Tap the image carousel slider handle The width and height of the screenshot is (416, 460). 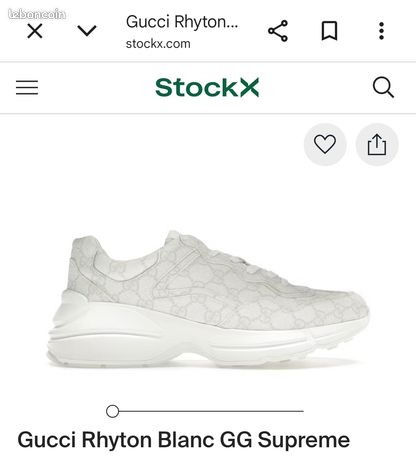click(x=113, y=411)
